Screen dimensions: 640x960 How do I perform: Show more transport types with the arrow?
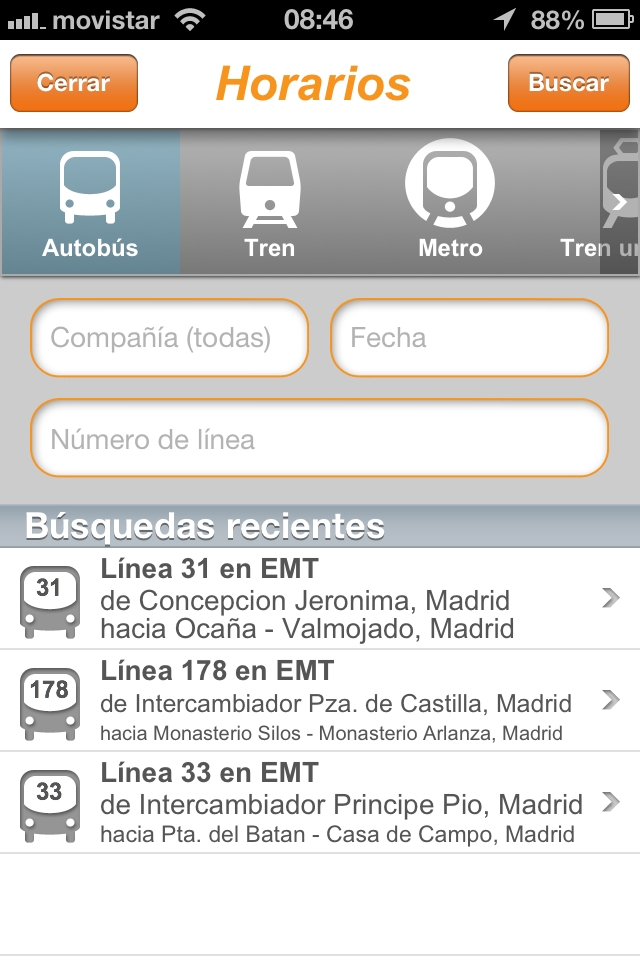pyautogui.click(x=620, y=202)
